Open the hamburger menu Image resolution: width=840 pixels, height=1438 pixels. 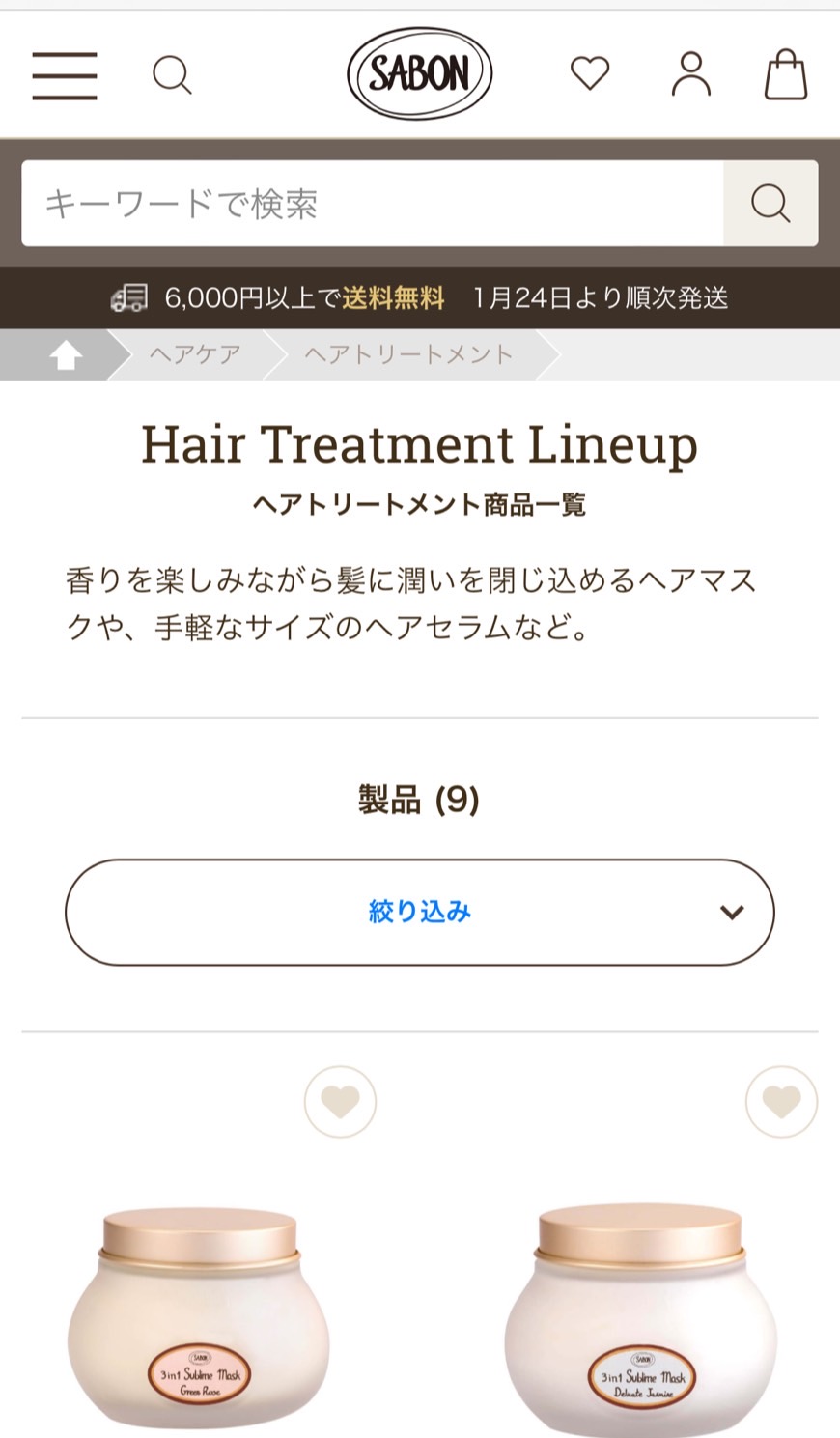(65, 75)
